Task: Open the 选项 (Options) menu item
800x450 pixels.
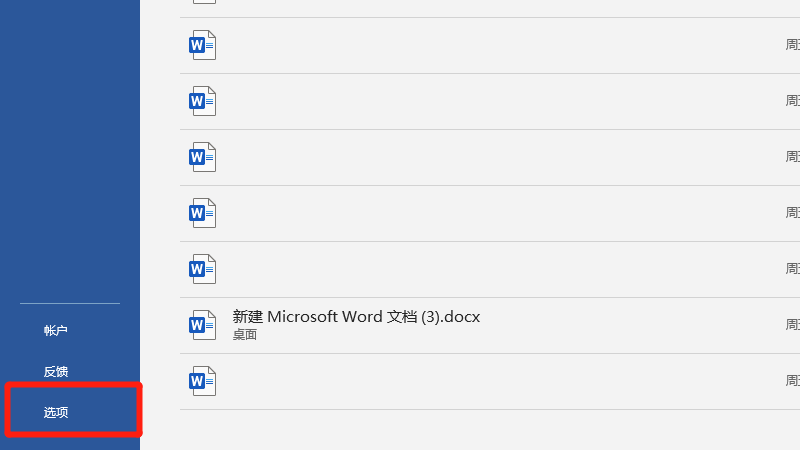Action: [x=56, y=412]
